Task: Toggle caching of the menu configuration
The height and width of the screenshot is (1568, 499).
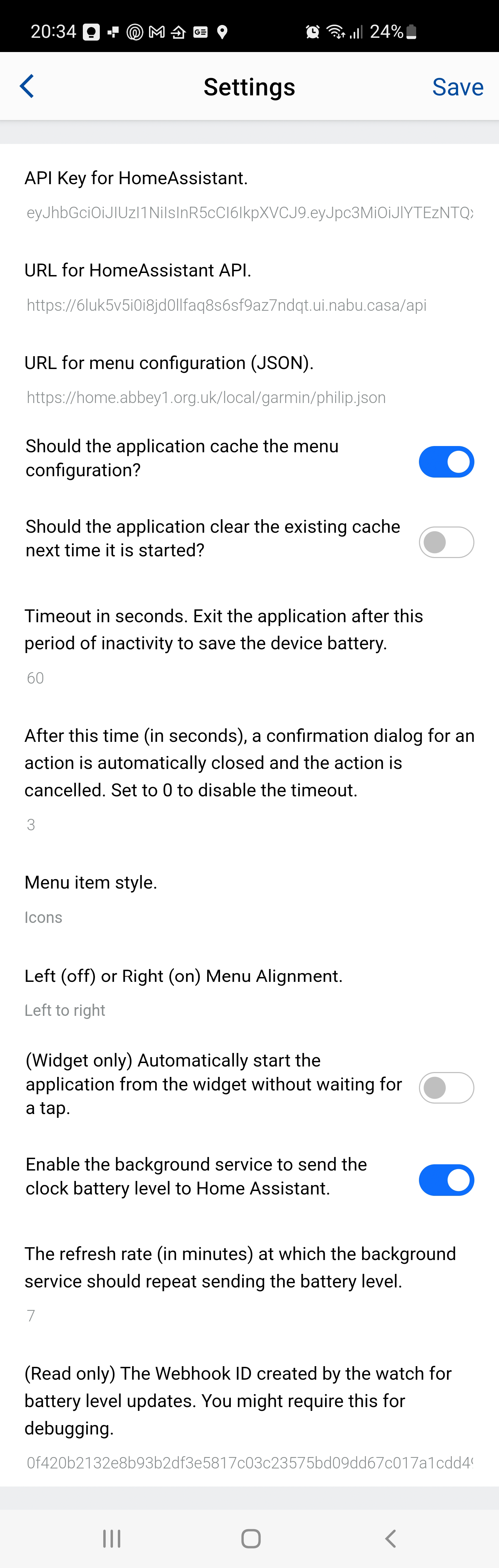Action: coord(446,462)
